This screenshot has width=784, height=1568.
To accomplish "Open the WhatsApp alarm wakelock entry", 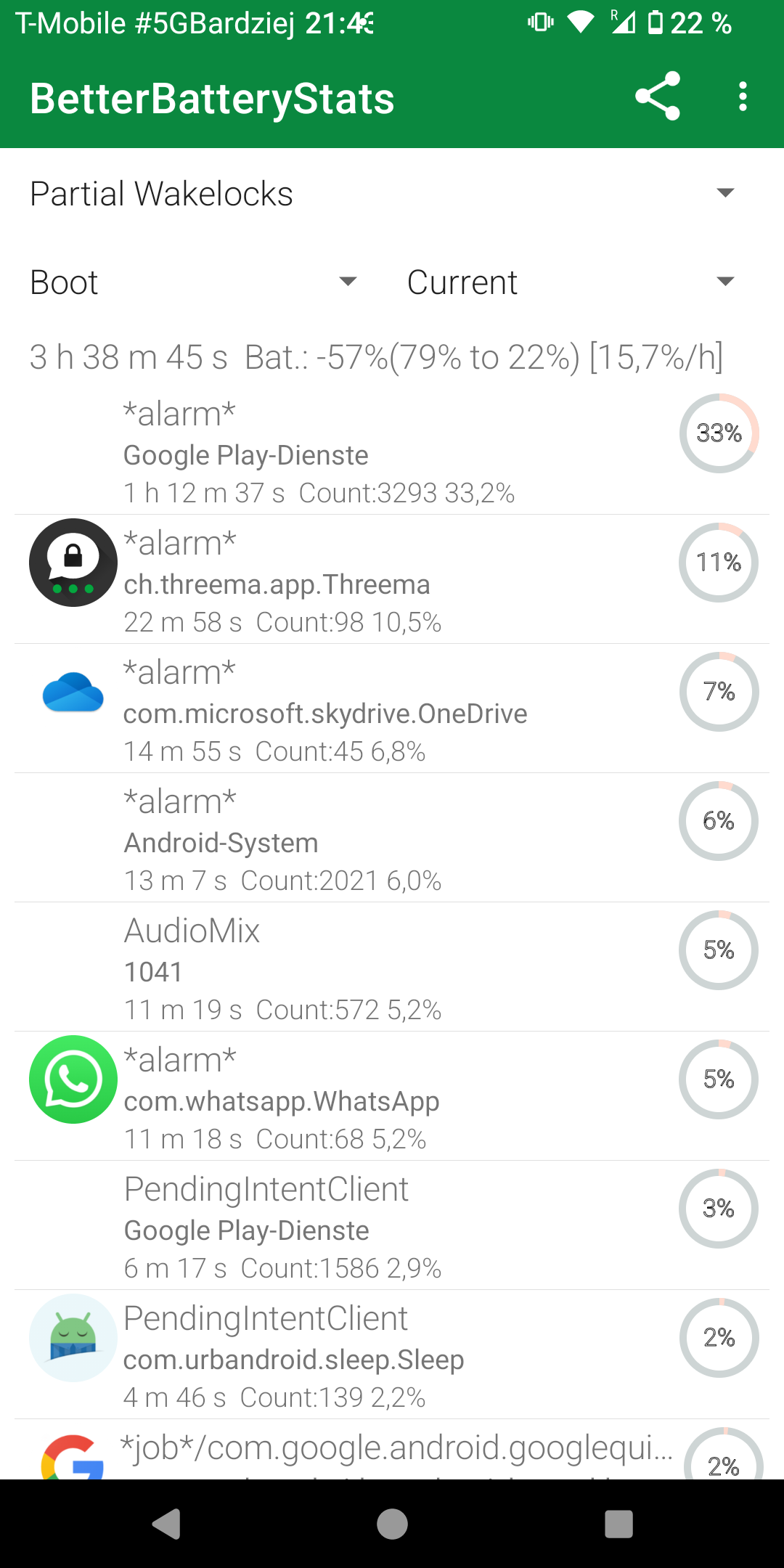I will [x=392, y=1096].
